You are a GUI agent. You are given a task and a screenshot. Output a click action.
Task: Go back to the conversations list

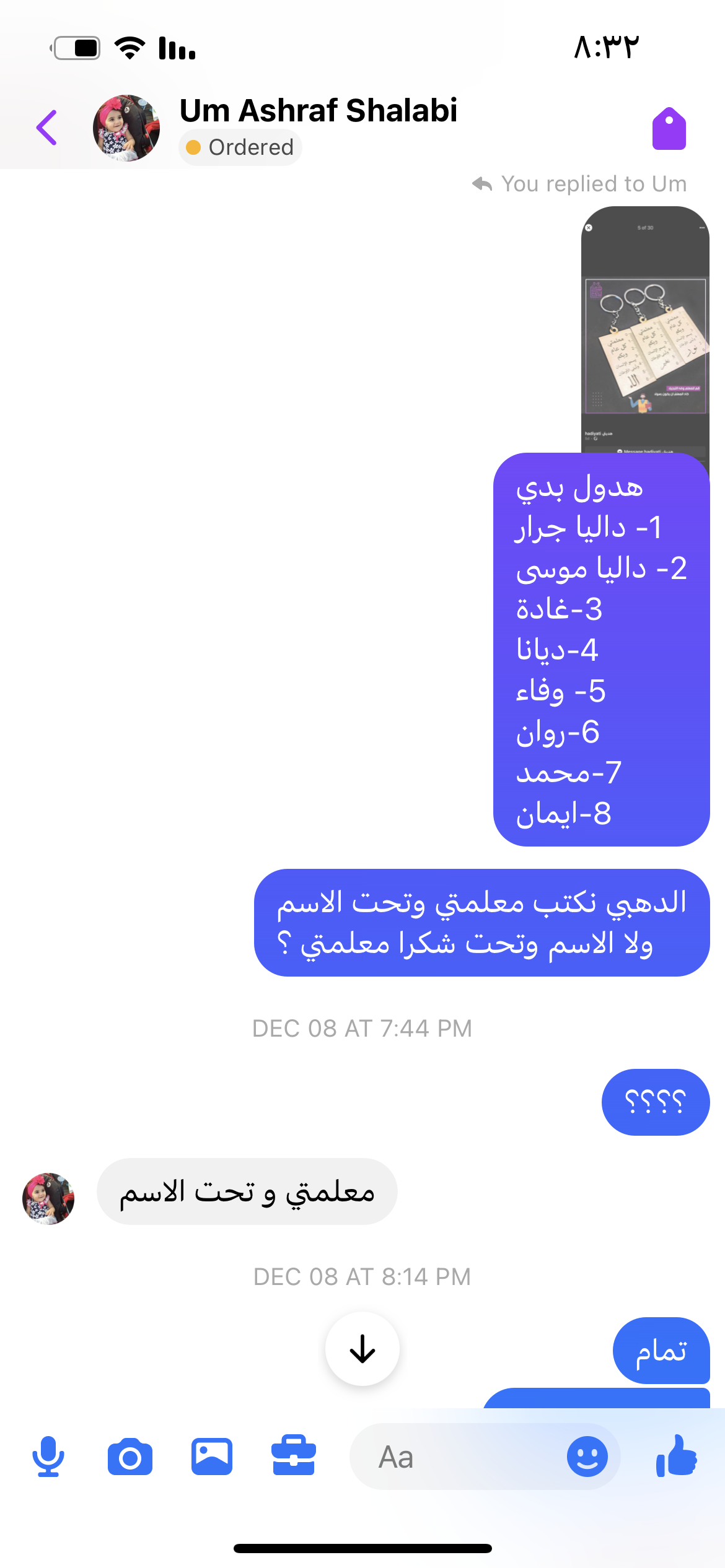tap(47, 128)
